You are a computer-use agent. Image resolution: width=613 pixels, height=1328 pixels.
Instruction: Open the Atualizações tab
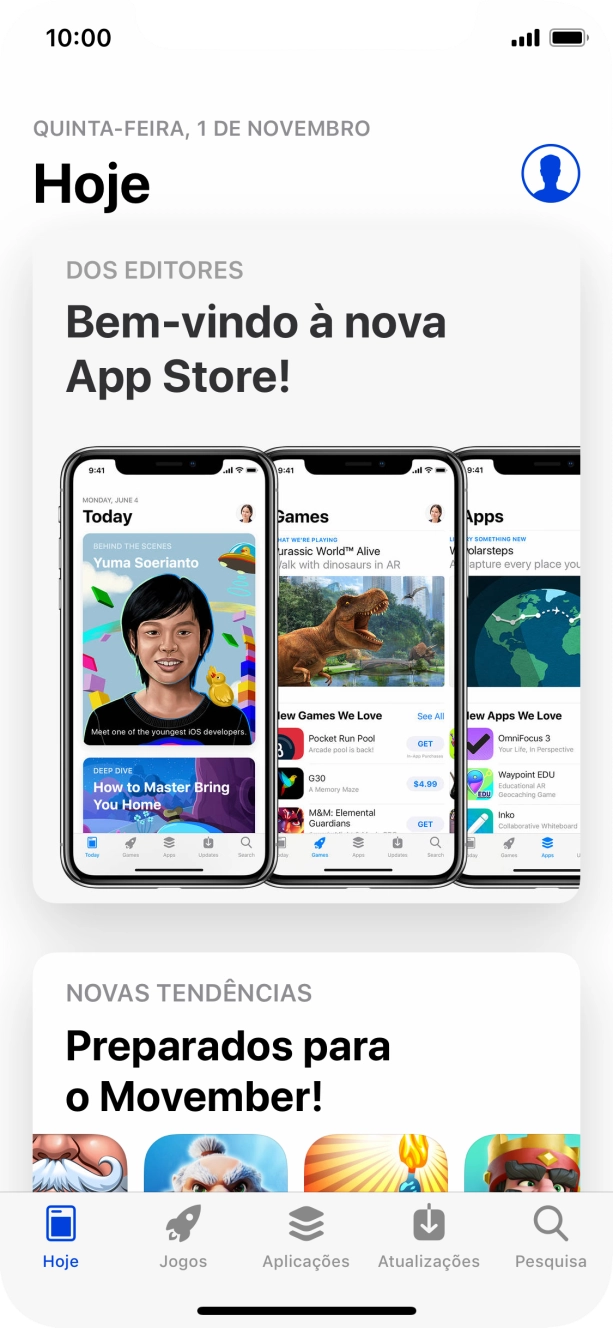point(429,1237)
